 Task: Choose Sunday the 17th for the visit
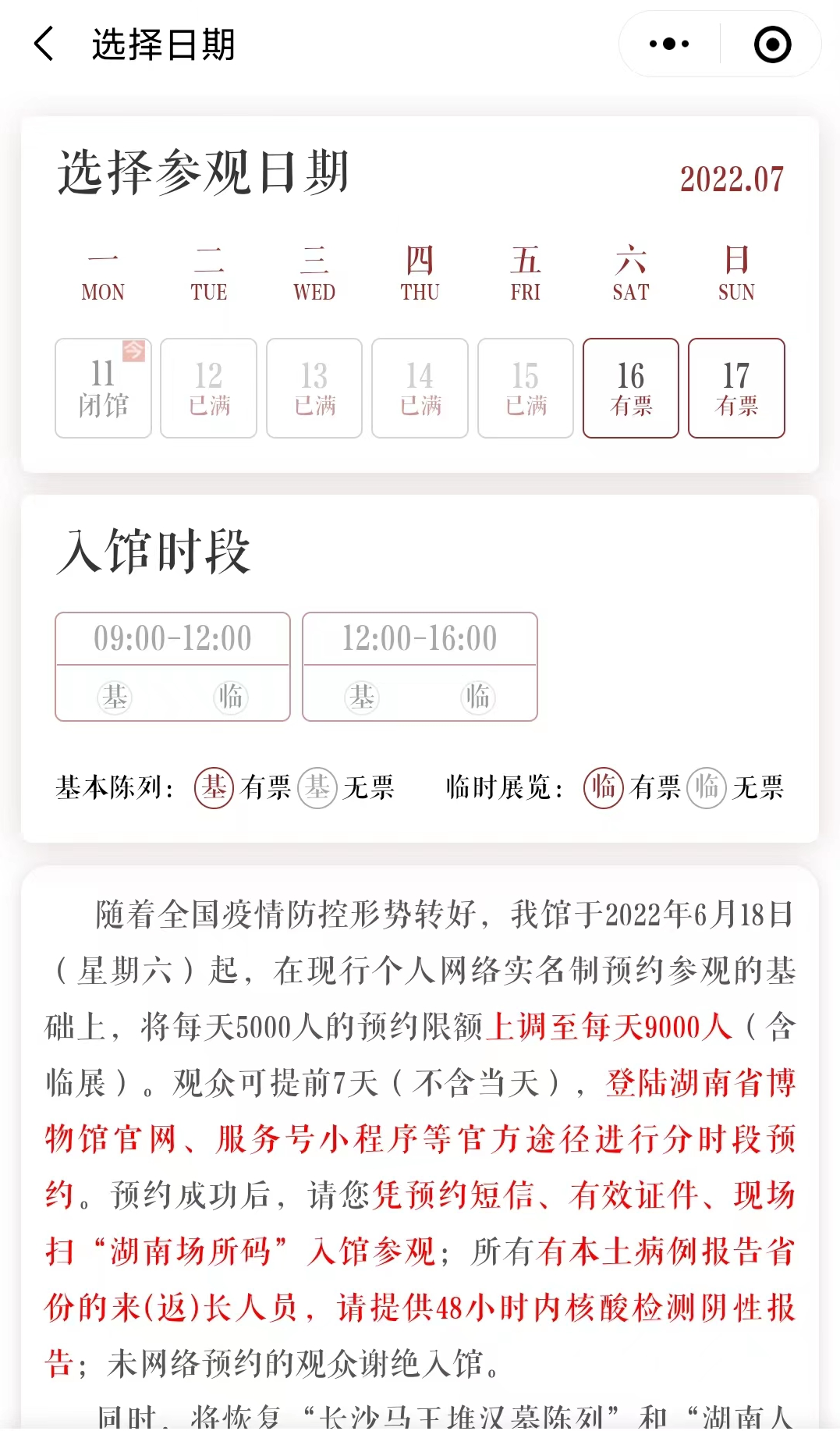tap(735, 388)
